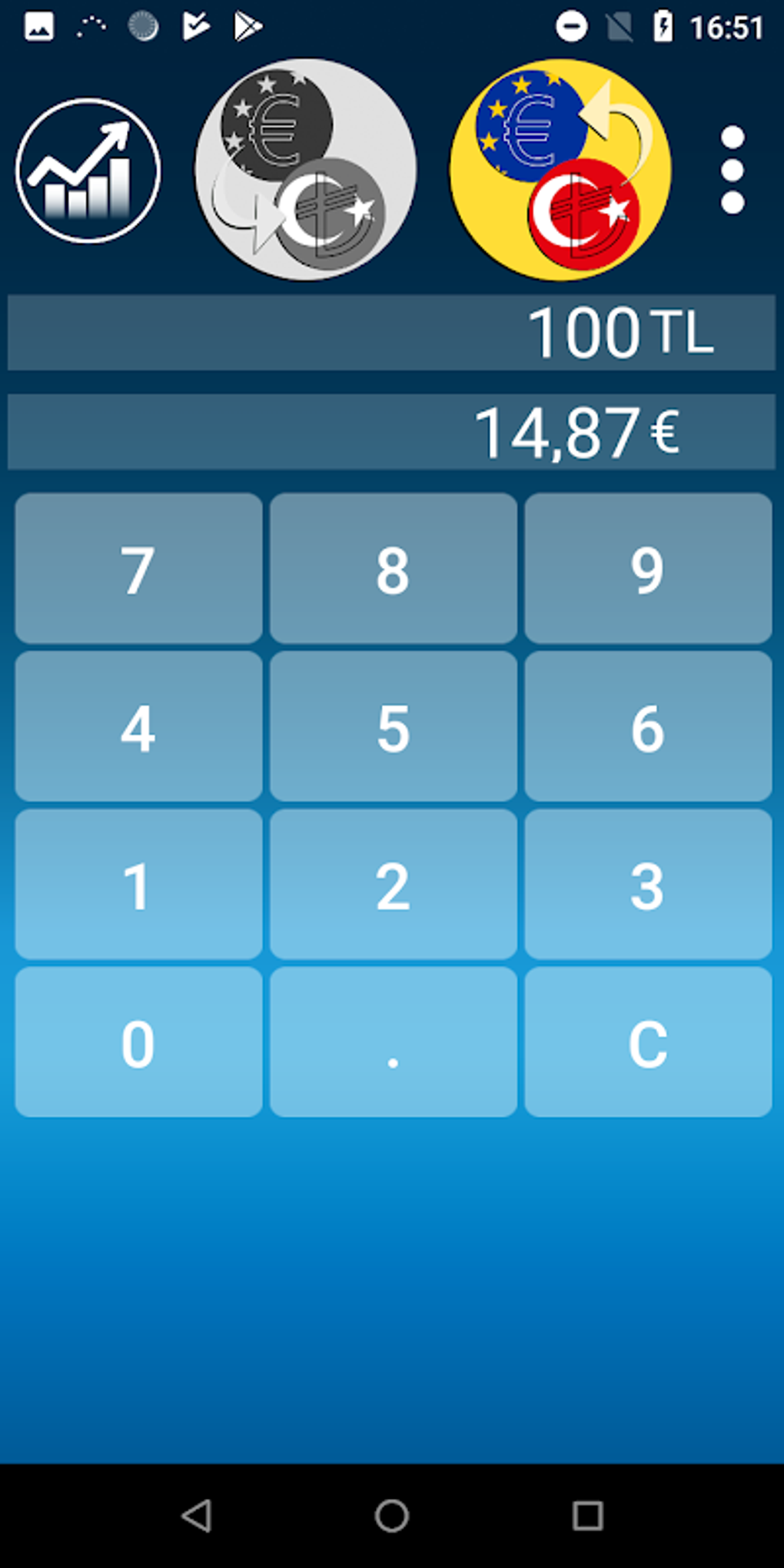Clear the amount with the C key
Screen dimensions: 784x1568
pyautogui.click(x=648, y=1042)
